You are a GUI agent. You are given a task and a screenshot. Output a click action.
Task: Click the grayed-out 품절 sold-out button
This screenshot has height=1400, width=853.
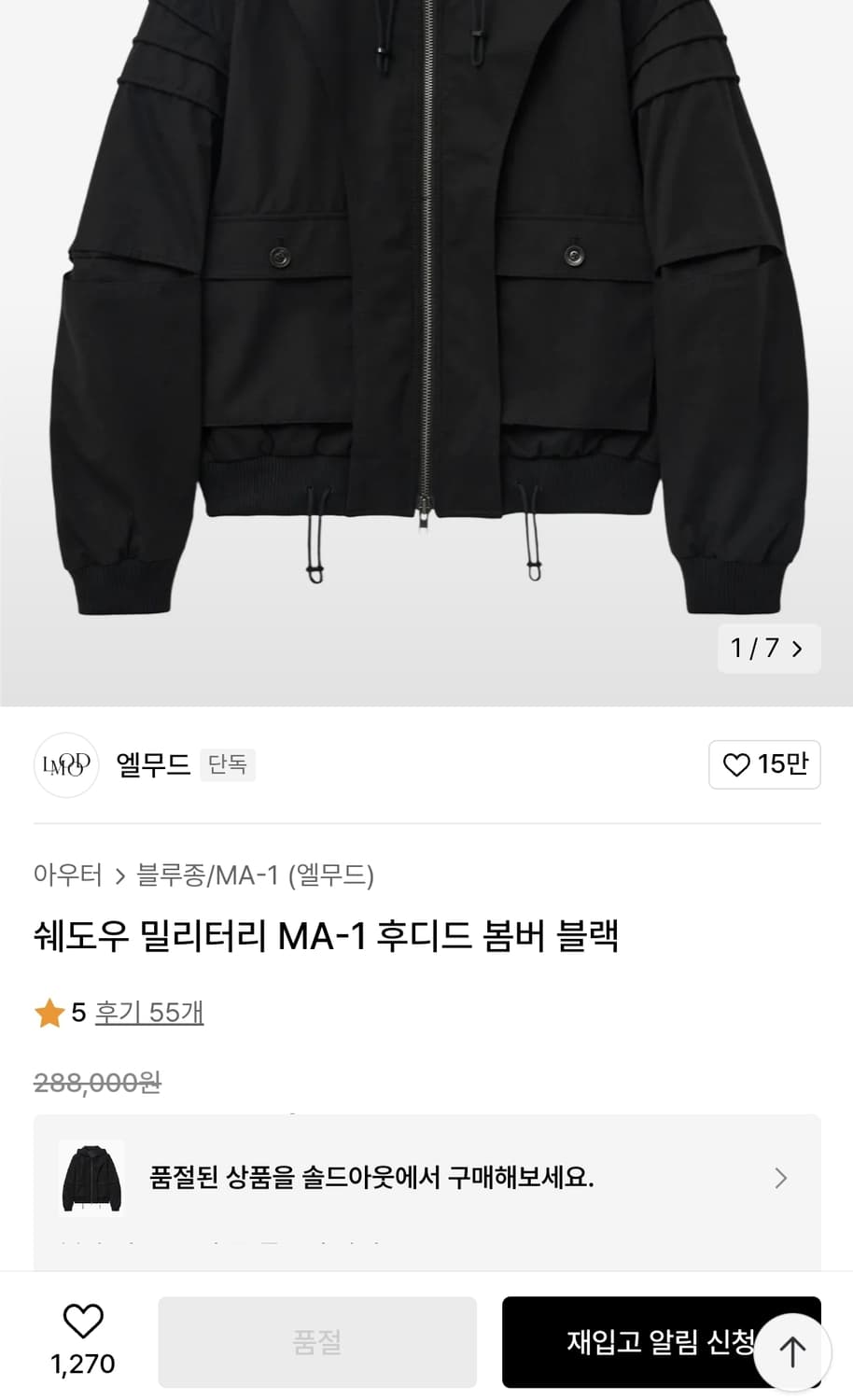(316, 1341)
